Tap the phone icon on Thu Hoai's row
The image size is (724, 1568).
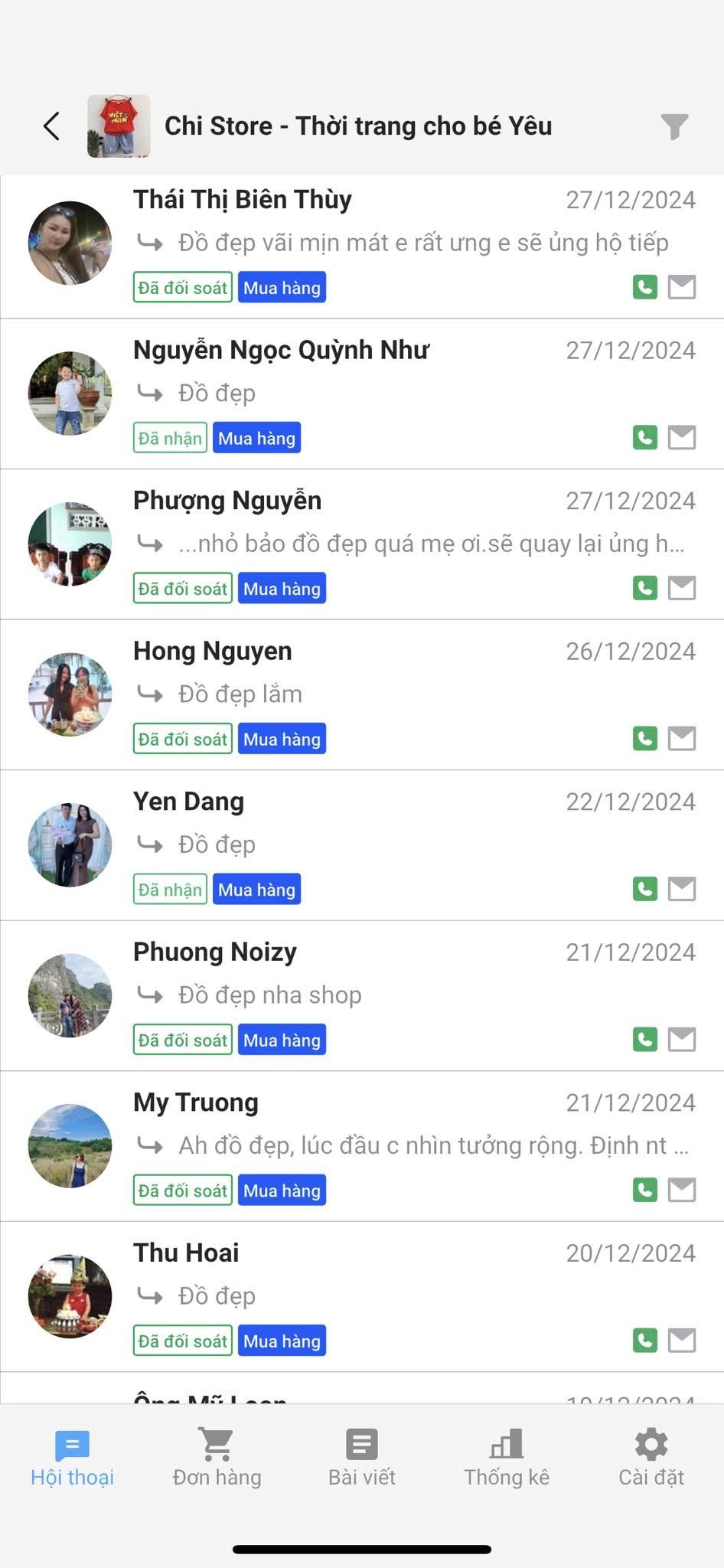[x=645, y=1341]
